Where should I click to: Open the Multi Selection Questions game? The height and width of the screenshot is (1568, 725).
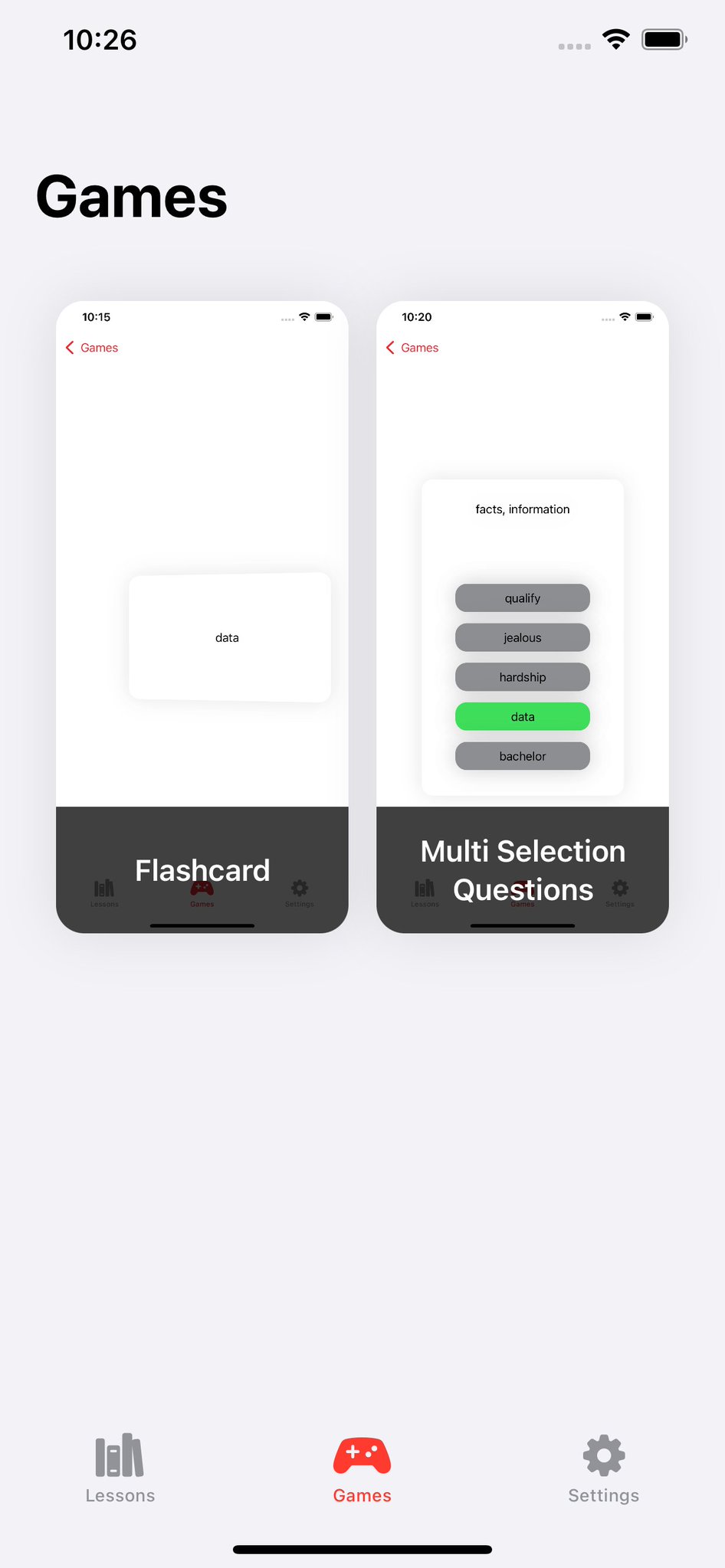click(x=523, y=617)
